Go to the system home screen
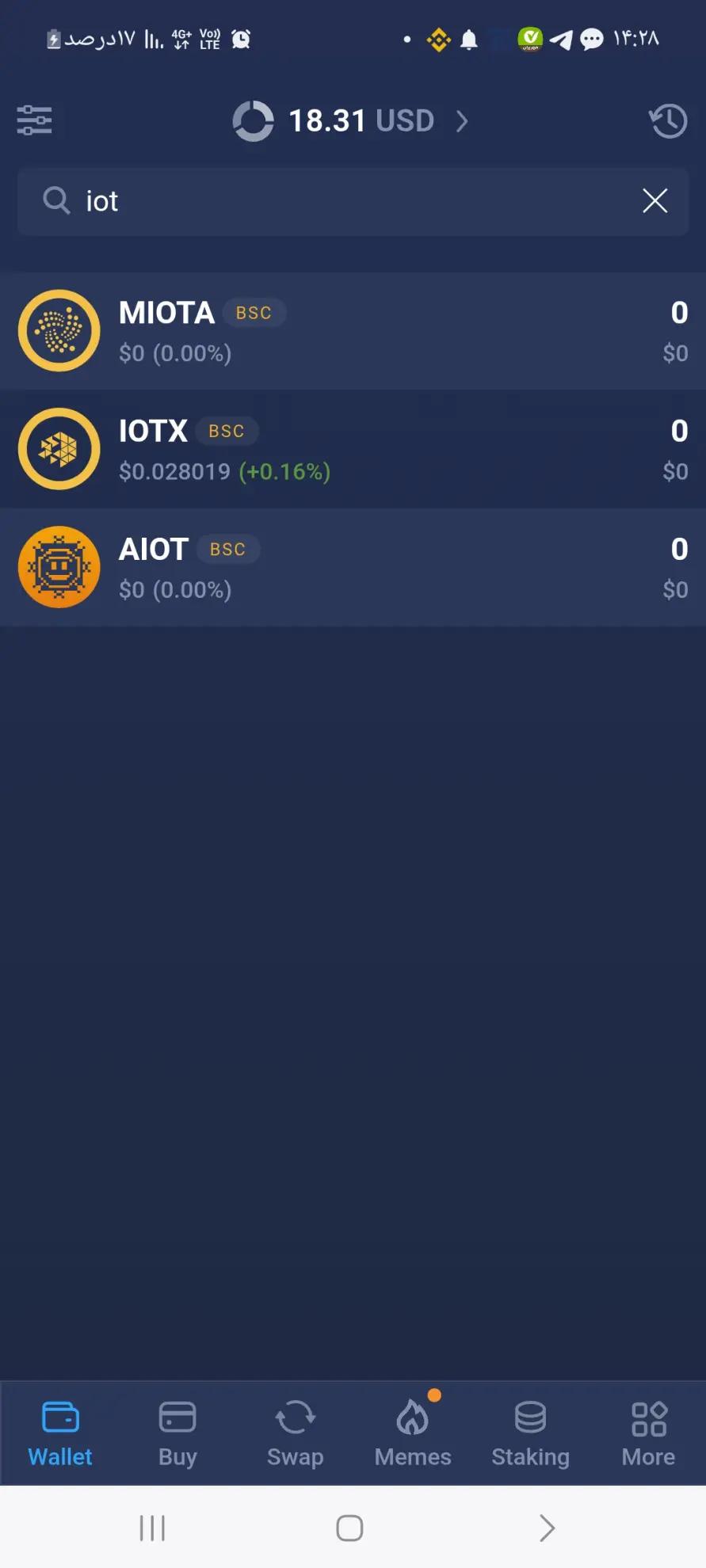 click(349, 1528)
